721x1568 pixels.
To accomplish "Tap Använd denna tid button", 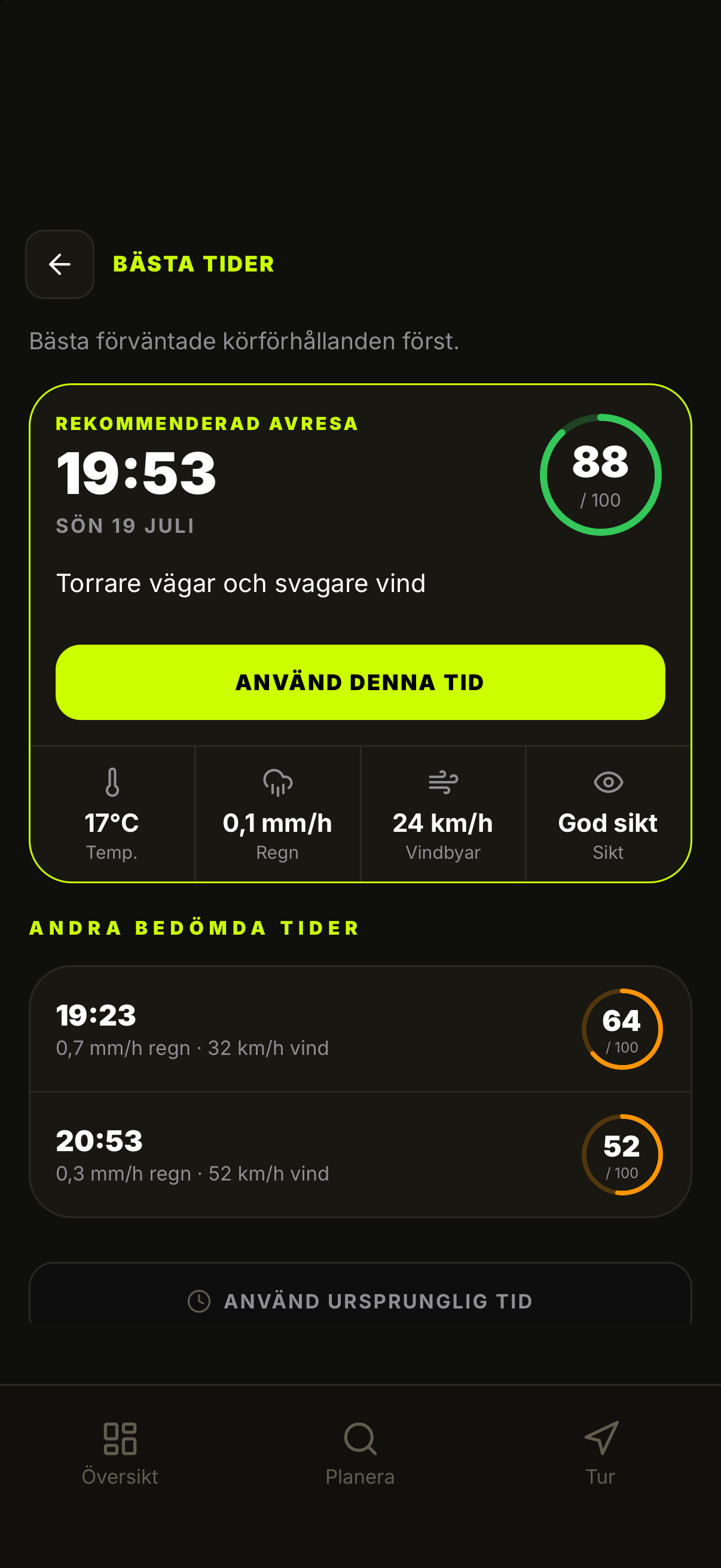I will 360,682.
